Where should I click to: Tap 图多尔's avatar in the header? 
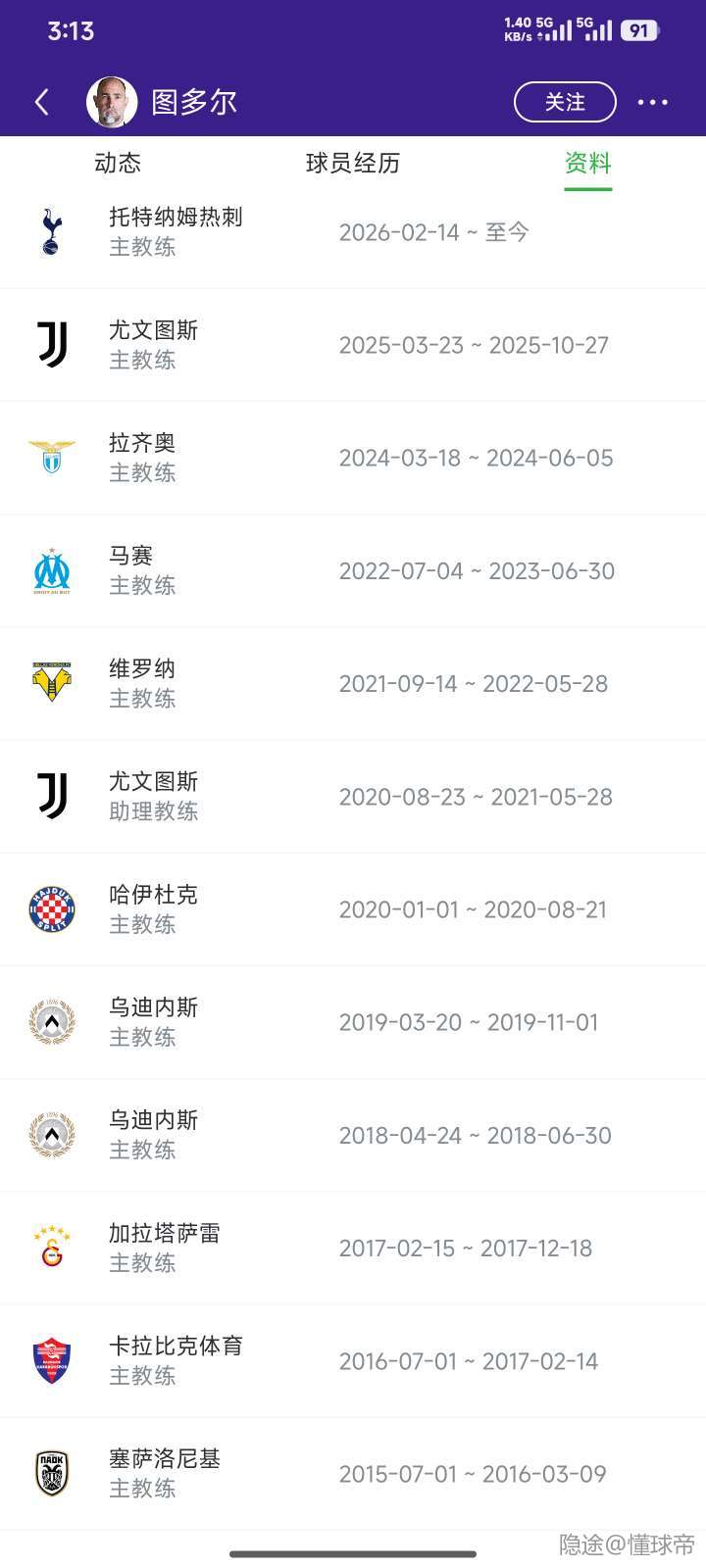coord(112,102)
